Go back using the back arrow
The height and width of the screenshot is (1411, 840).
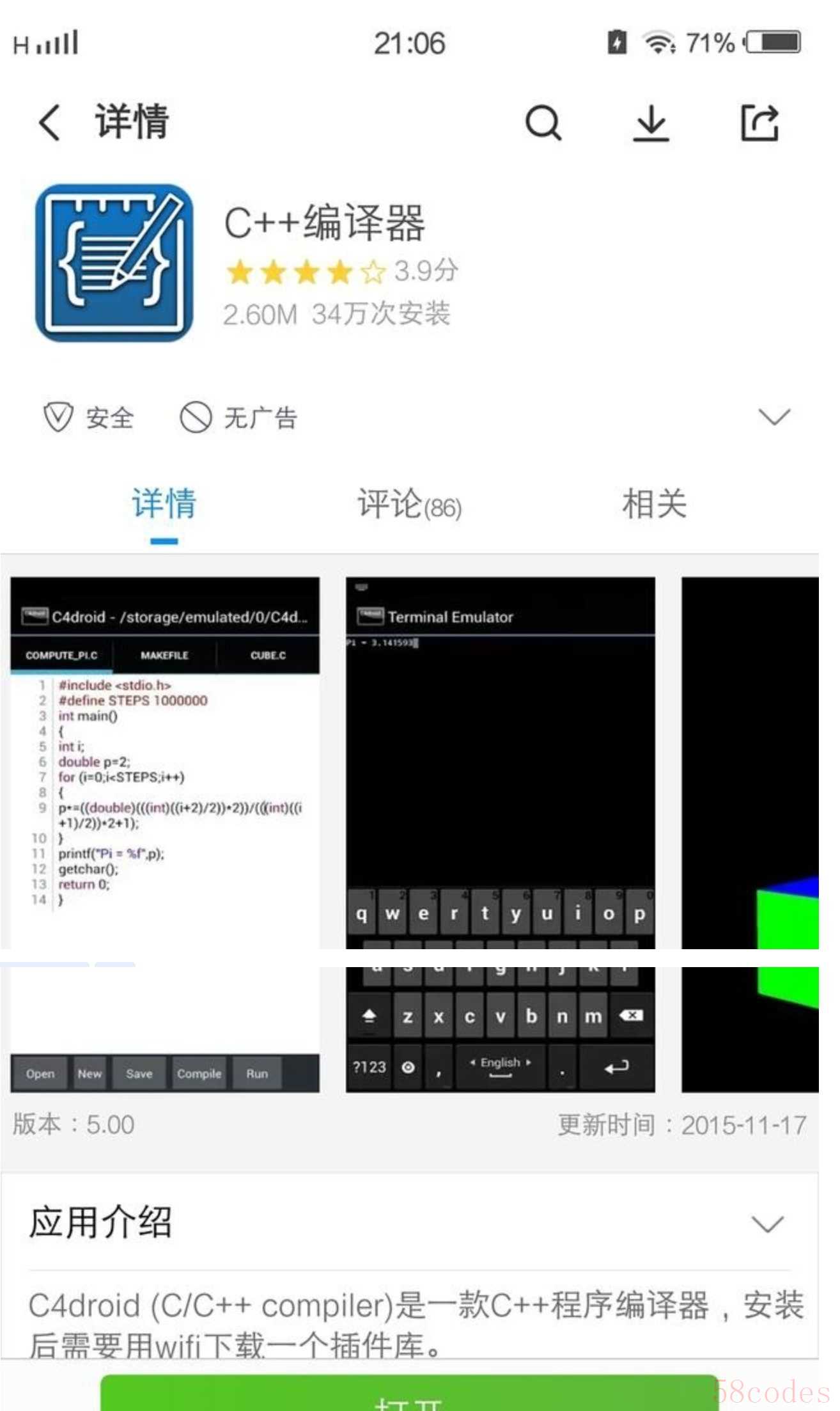click(x=50, y=122)
